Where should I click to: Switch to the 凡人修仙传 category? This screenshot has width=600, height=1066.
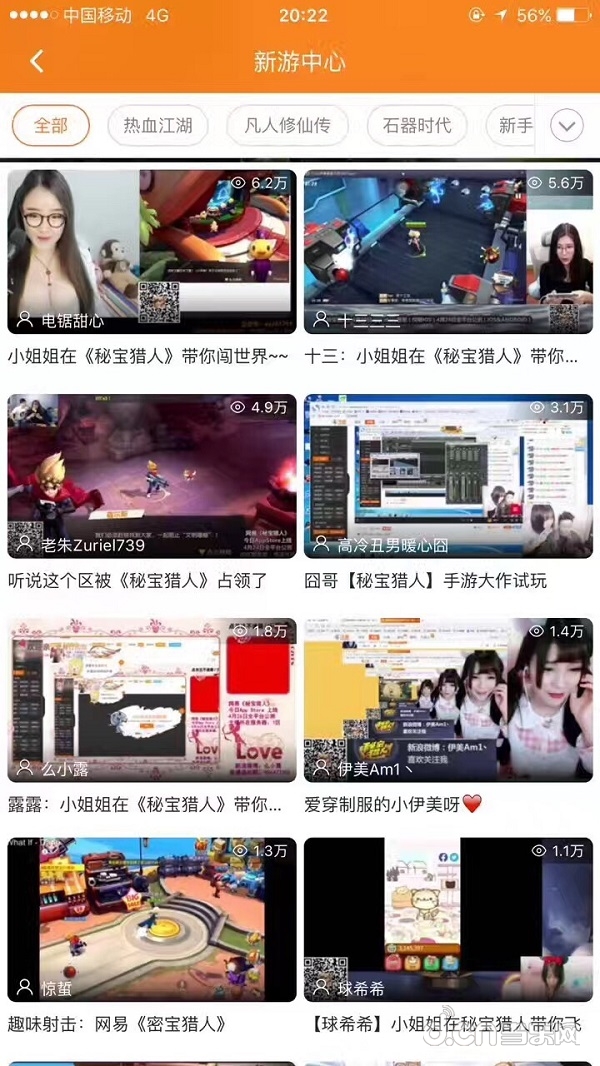(286, 126)
